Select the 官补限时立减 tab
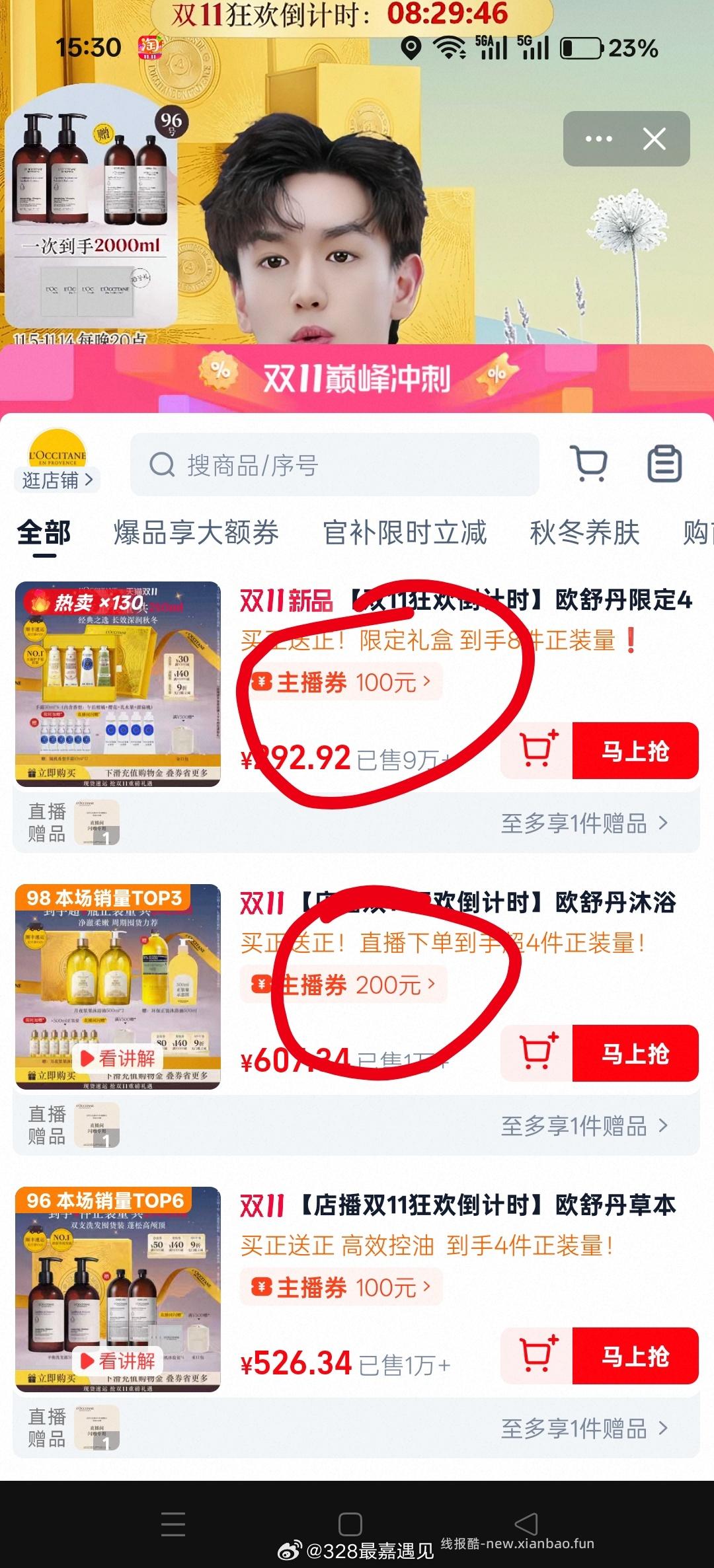This screenshot has height=1568, width=714. 405,534
